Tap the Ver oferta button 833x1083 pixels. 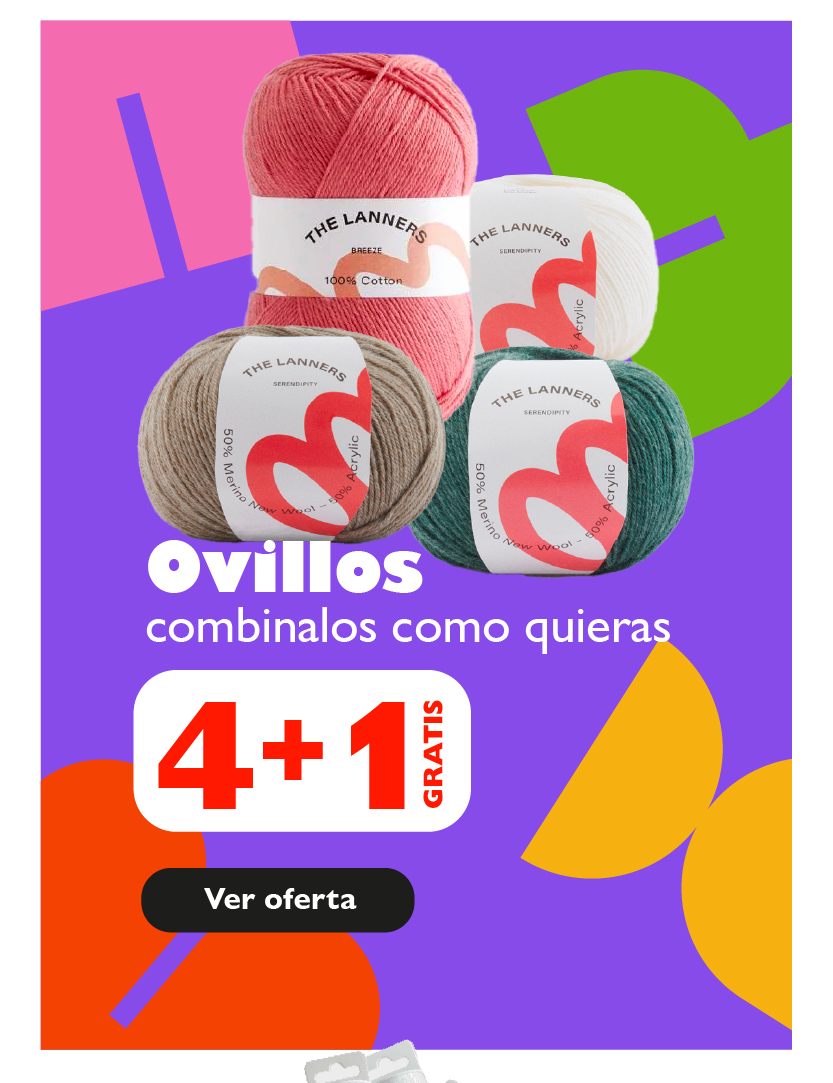click(x=278, y=899)
